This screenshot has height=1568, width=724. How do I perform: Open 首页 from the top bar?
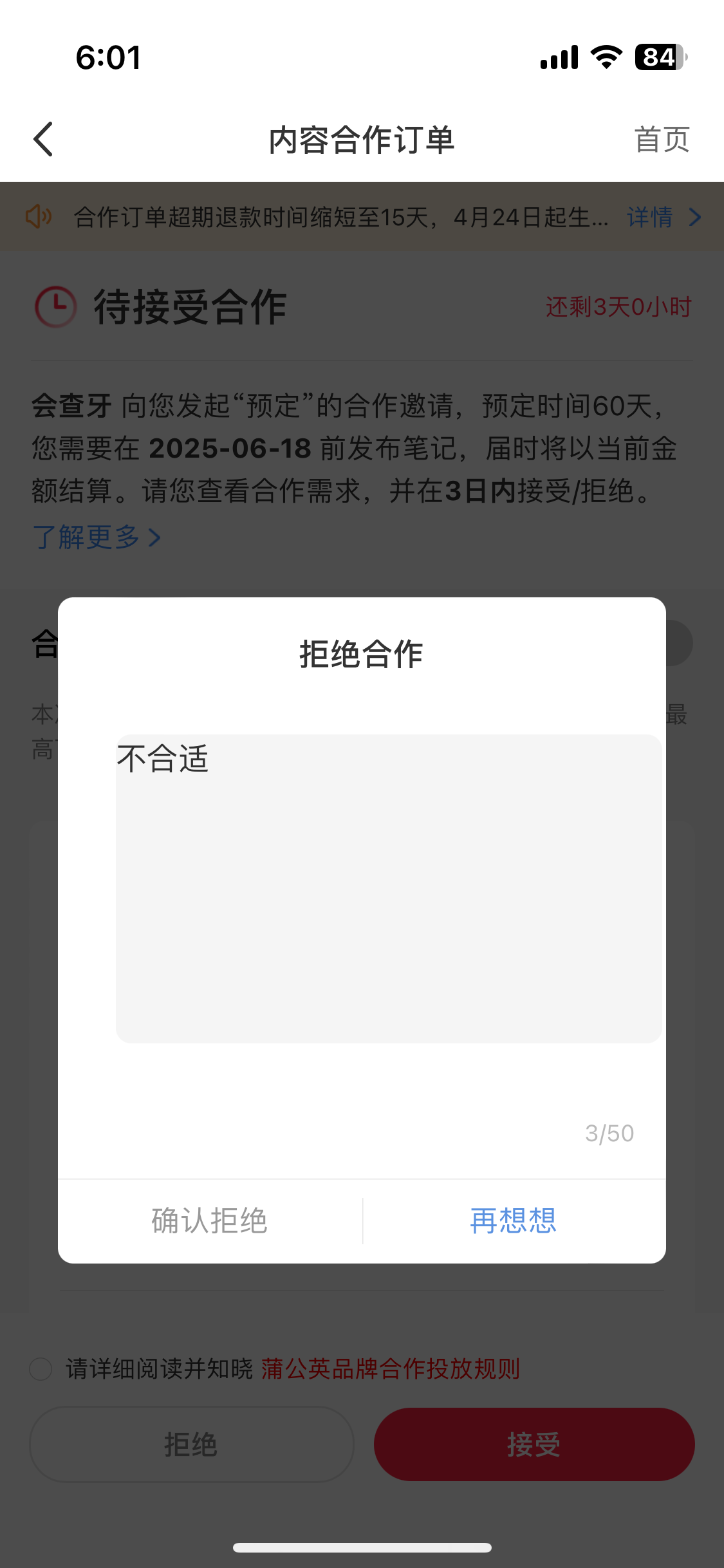point(662,140)
